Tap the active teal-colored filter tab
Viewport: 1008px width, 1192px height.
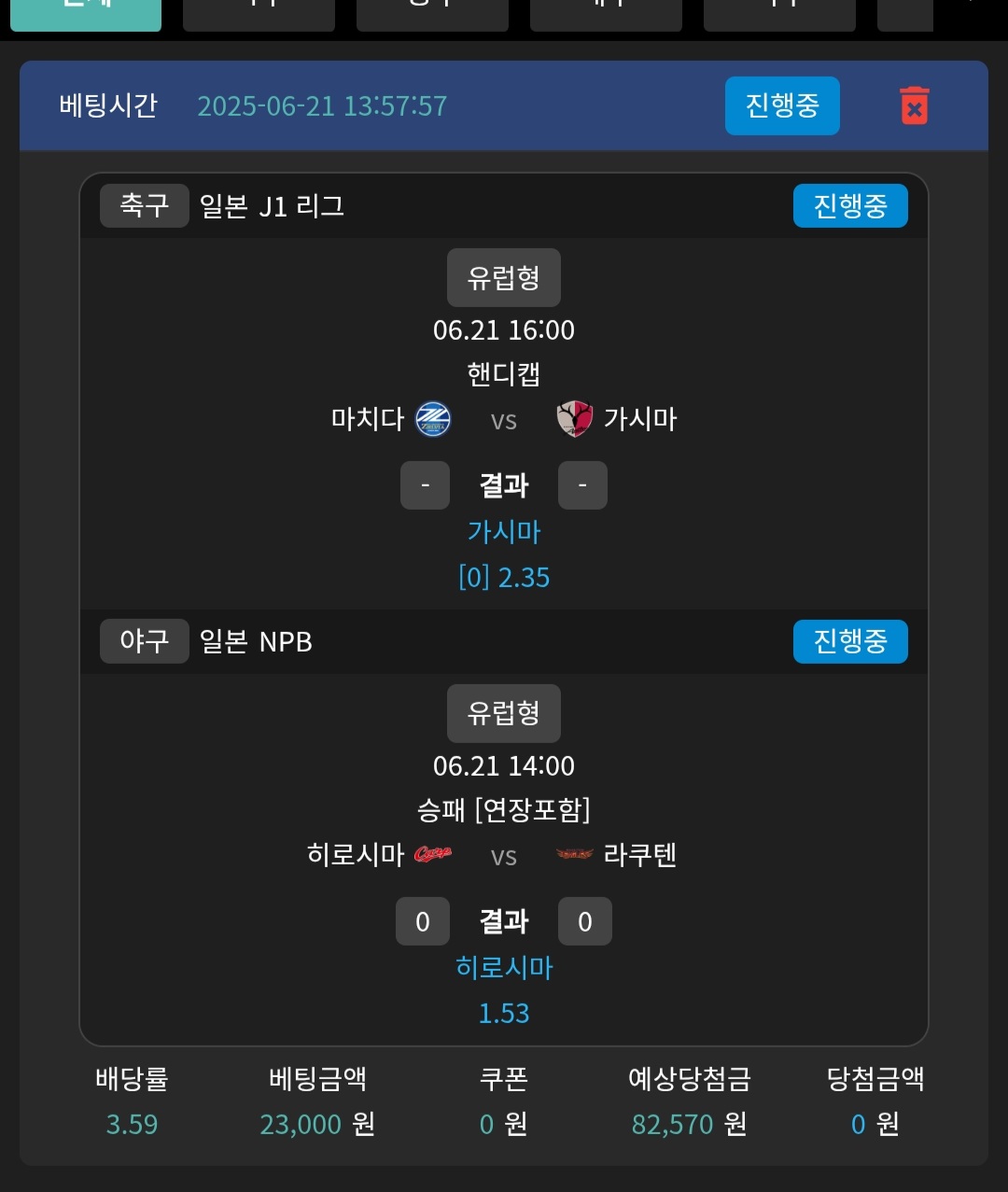[x=86, y=13]
